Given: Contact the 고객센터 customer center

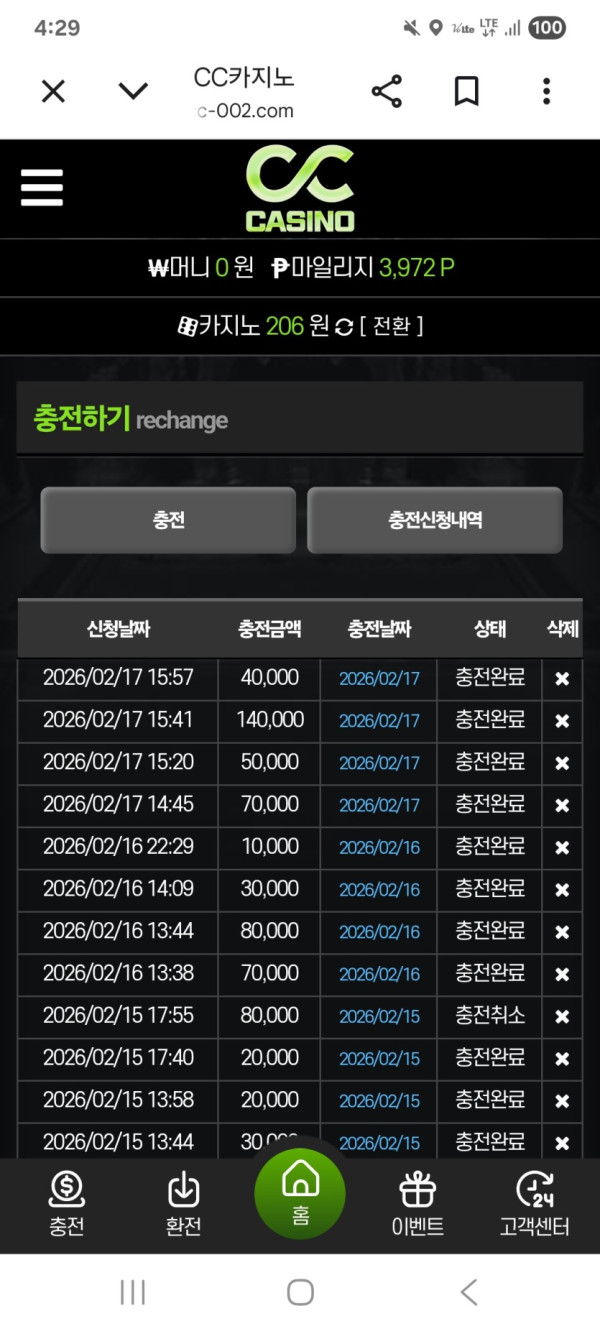Looking at the screenshot, I should pos(535,1205).
